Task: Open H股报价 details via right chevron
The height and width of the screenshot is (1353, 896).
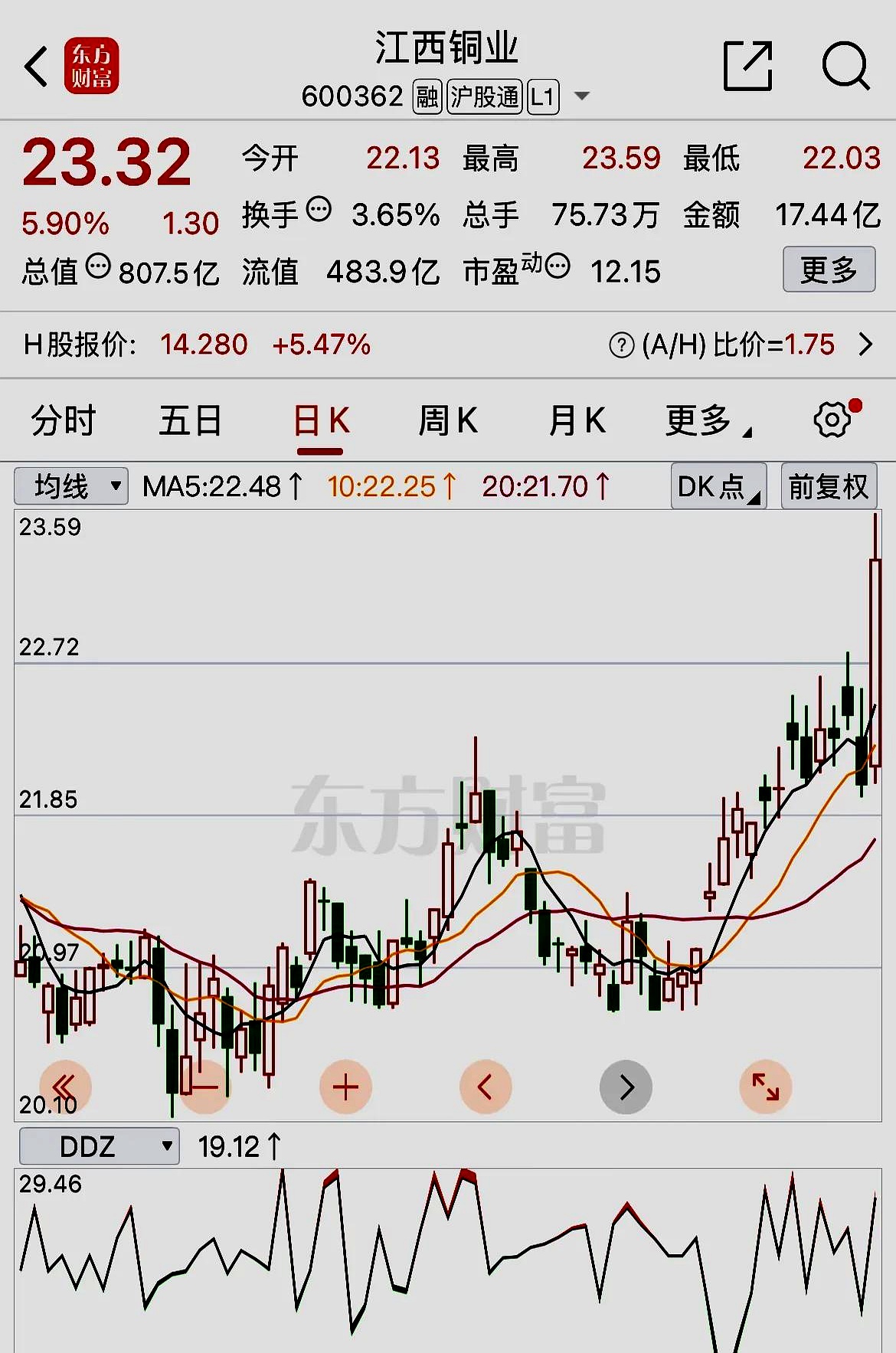Action: coord(866,345)
